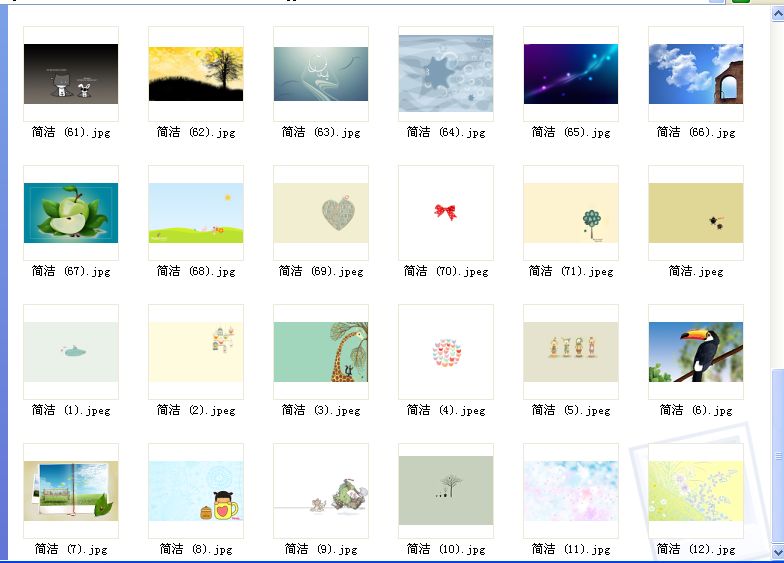
Task: Select the tree image 简洁 (10).jpg
Action: tap(446, 491)
